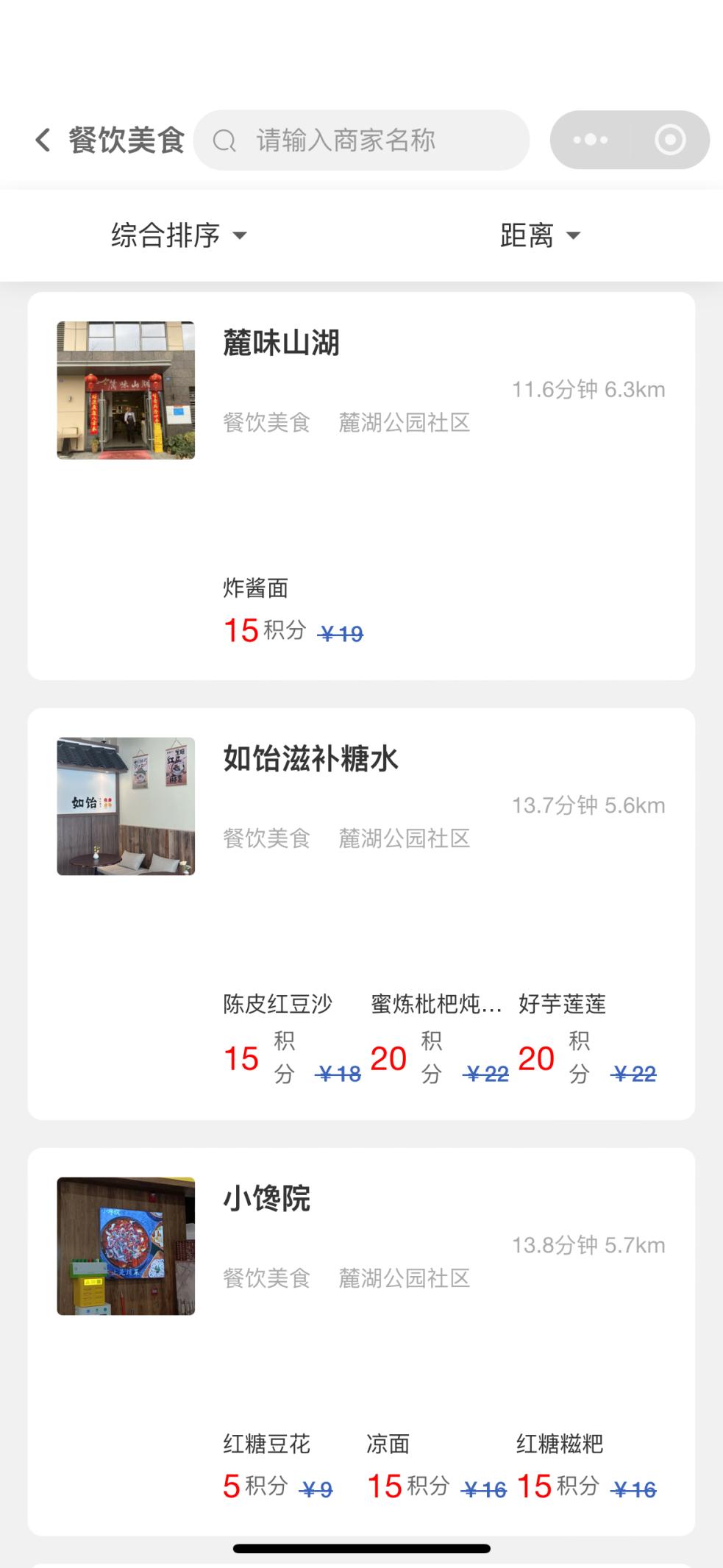The height and width of the screenshot is (1568, 723).
Task: Close the mini program with the circle button
Action: (669, 140)
